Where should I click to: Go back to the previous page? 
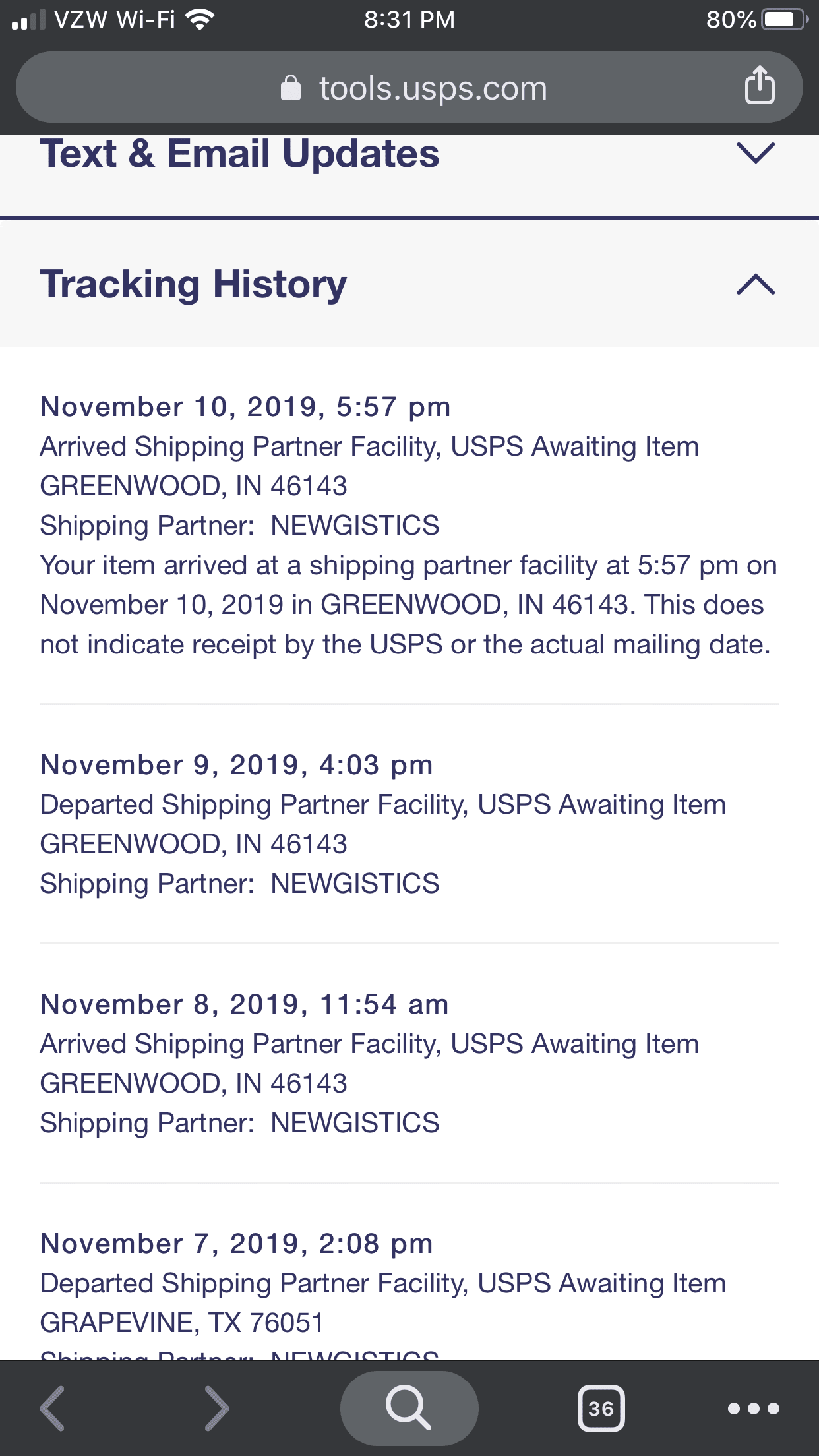coord(53,1408)
